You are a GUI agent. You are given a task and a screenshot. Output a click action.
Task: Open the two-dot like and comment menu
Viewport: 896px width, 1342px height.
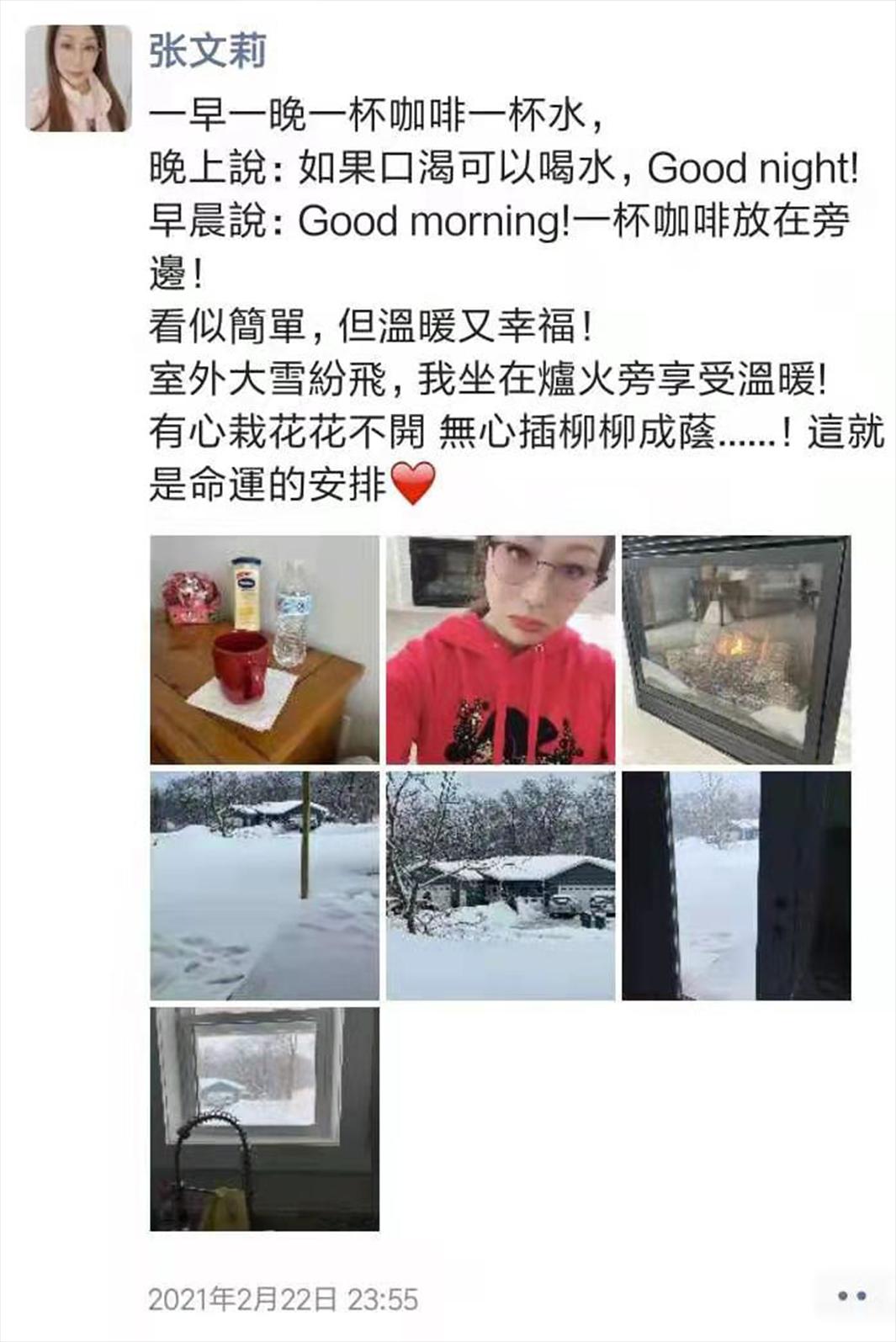[x=851, y=1297]
